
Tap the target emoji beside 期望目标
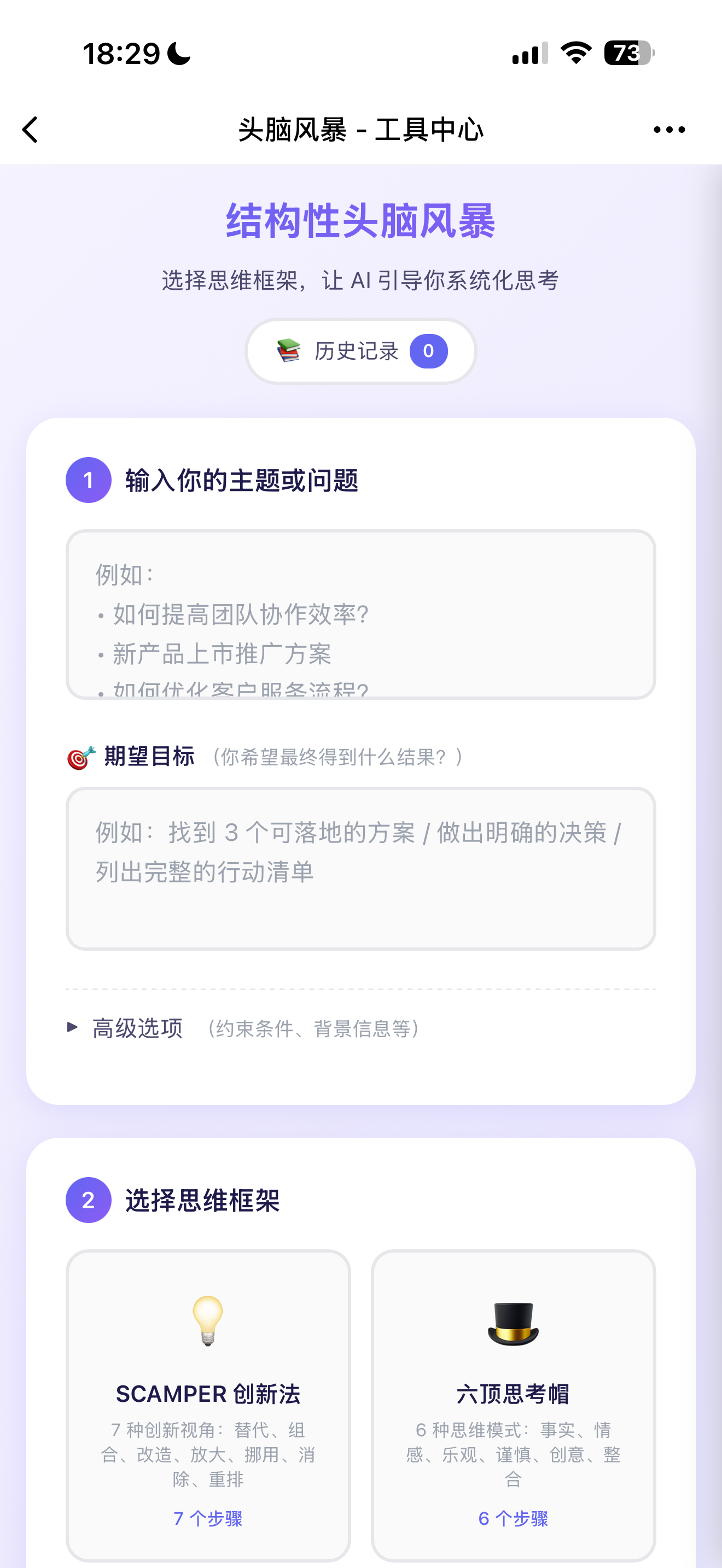click(x=79, y=757)
